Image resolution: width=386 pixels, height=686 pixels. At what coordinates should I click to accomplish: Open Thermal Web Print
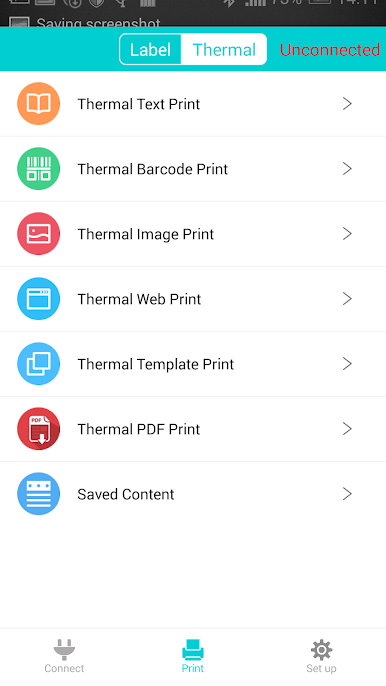[x=193, y=299]
